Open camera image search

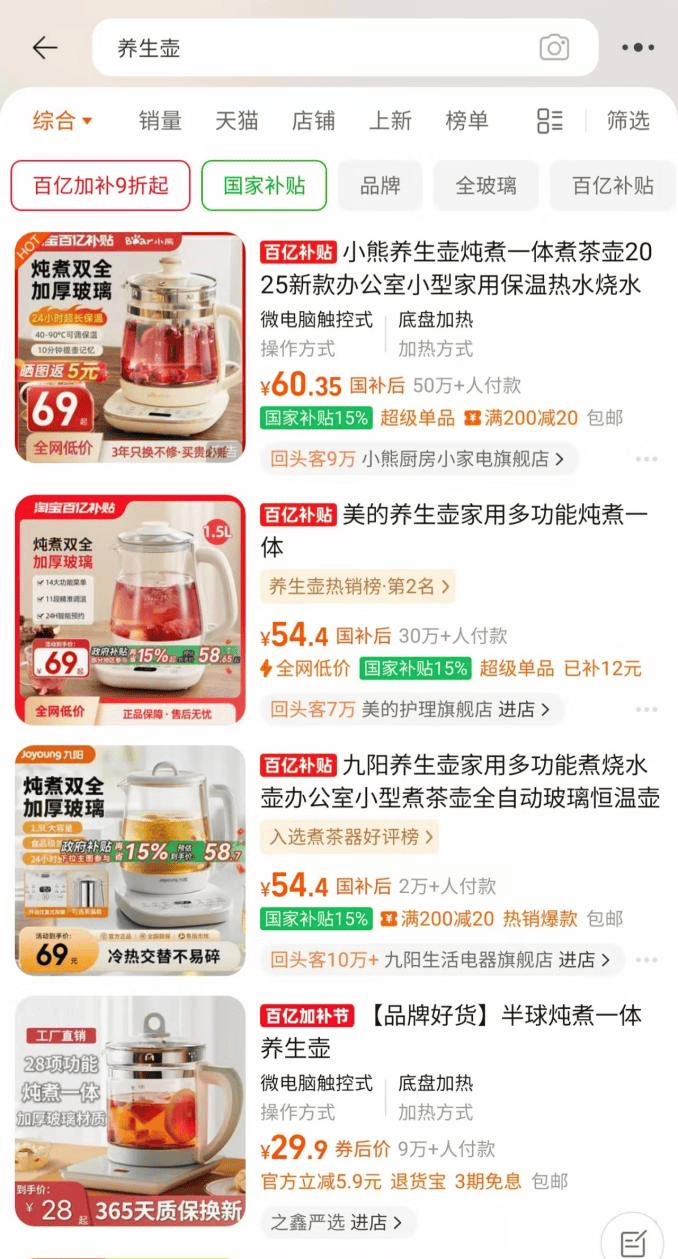[554, 48]
